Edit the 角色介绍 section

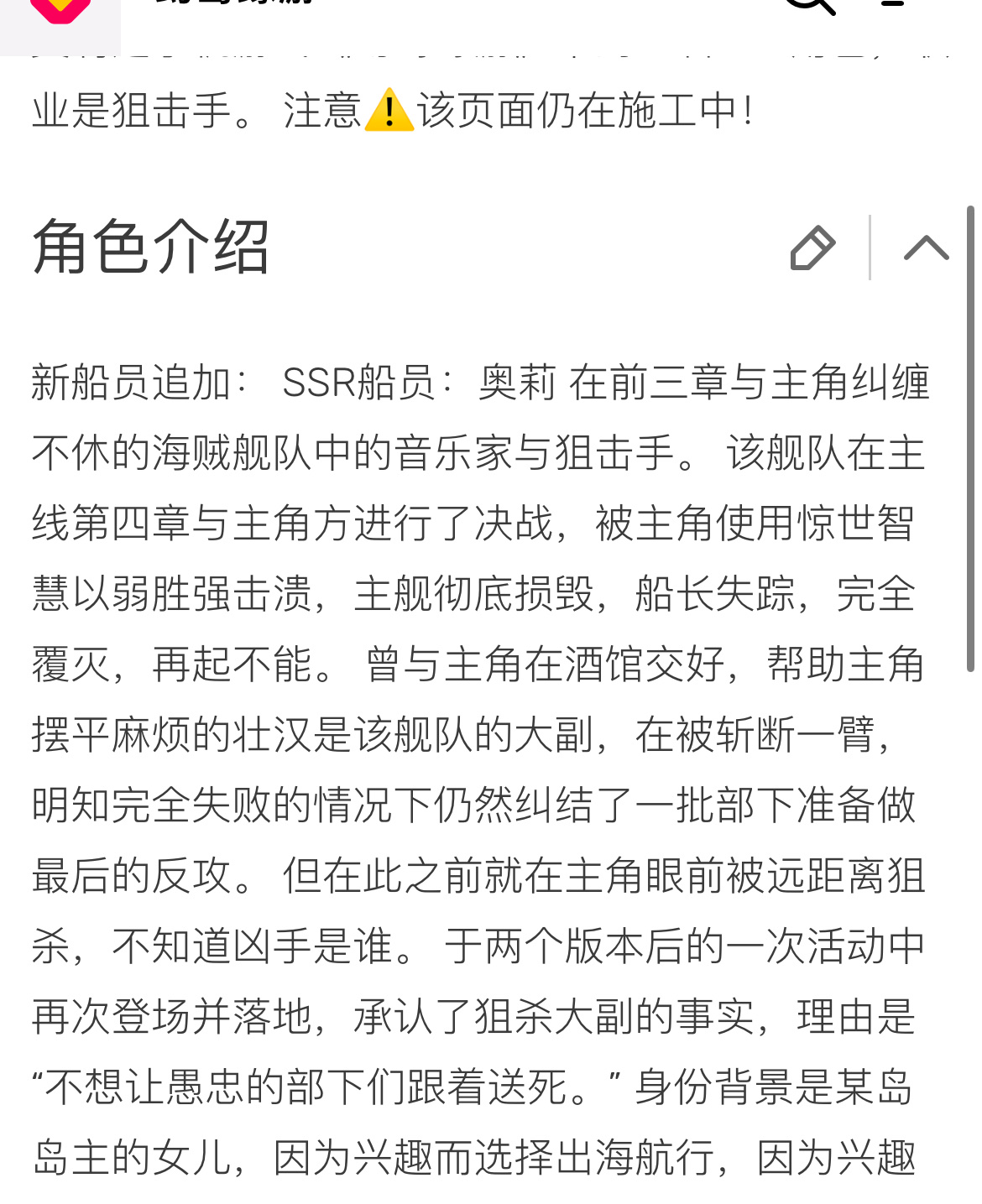tap(812, 248)
